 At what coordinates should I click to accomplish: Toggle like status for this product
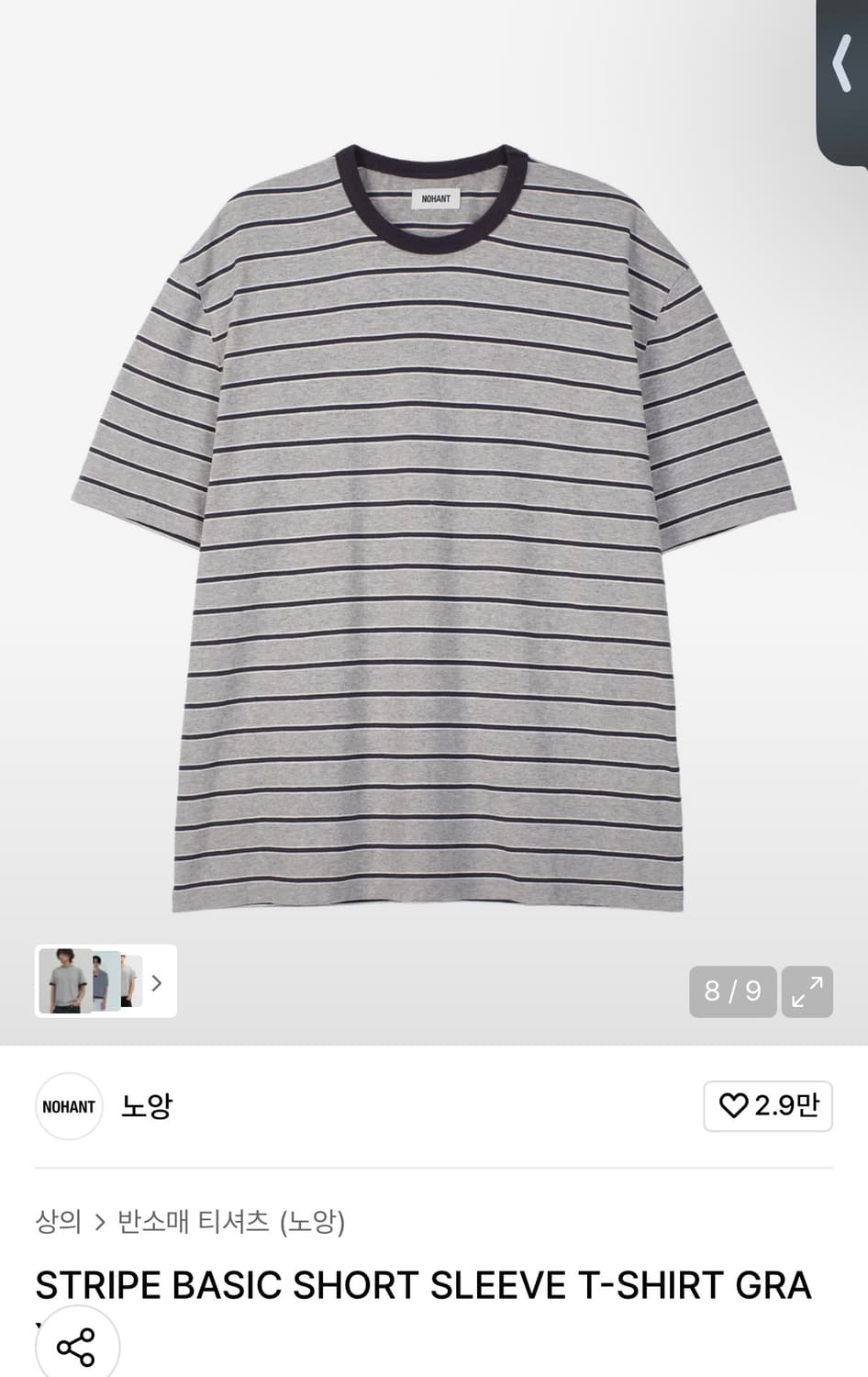coord(768,1108)
